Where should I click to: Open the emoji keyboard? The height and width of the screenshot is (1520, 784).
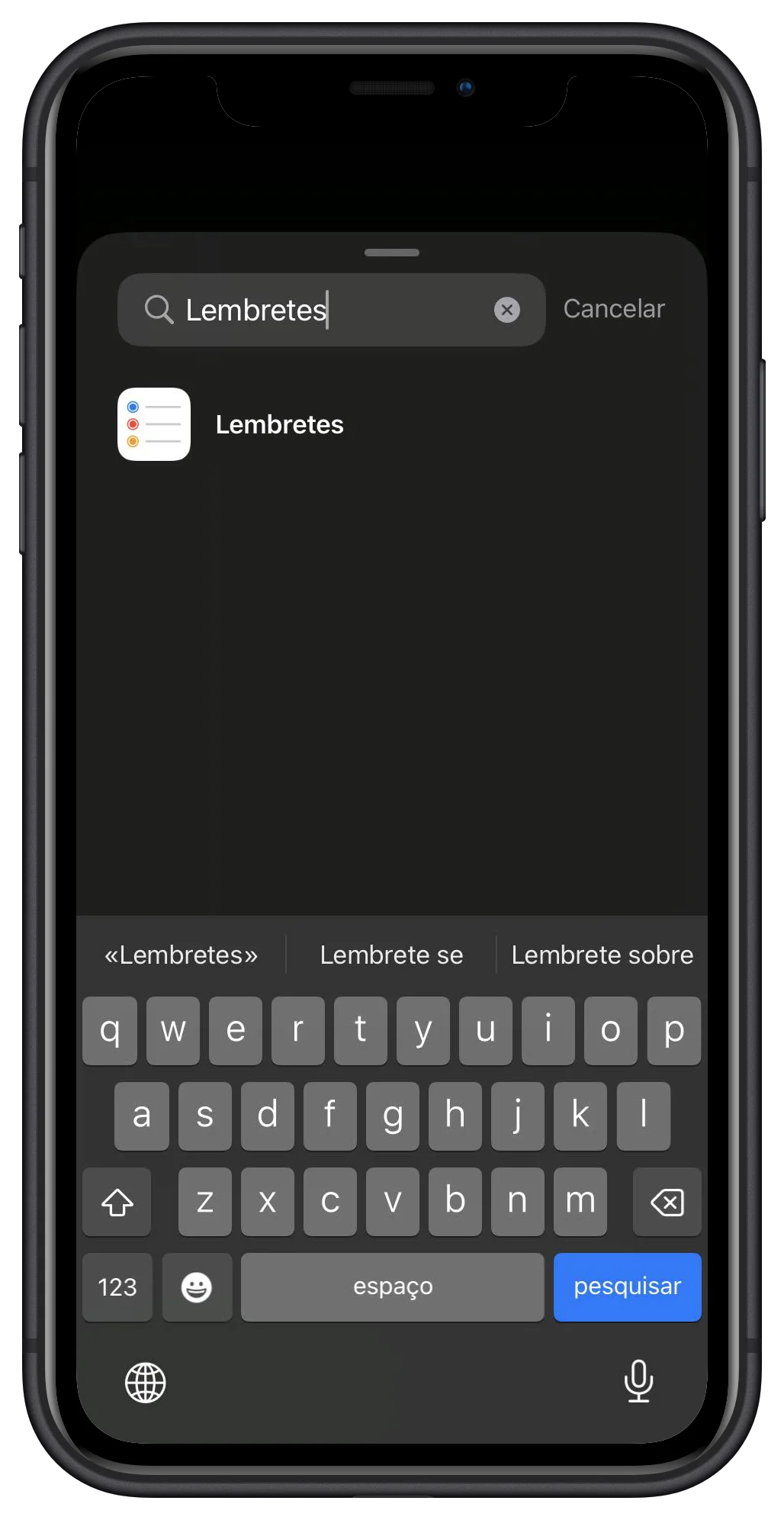(197, 1287)
